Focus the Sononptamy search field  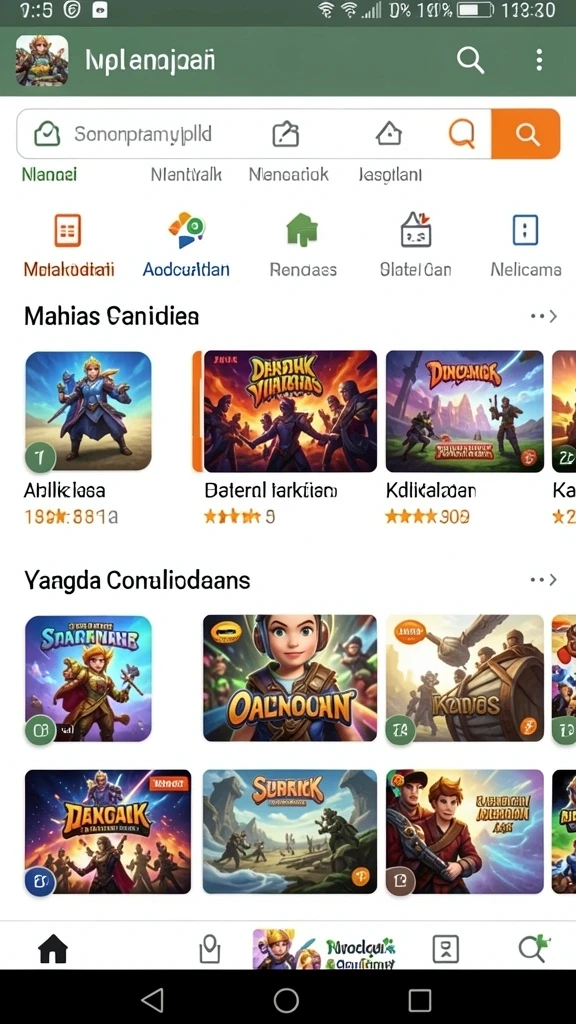click(x=253, y=134)
